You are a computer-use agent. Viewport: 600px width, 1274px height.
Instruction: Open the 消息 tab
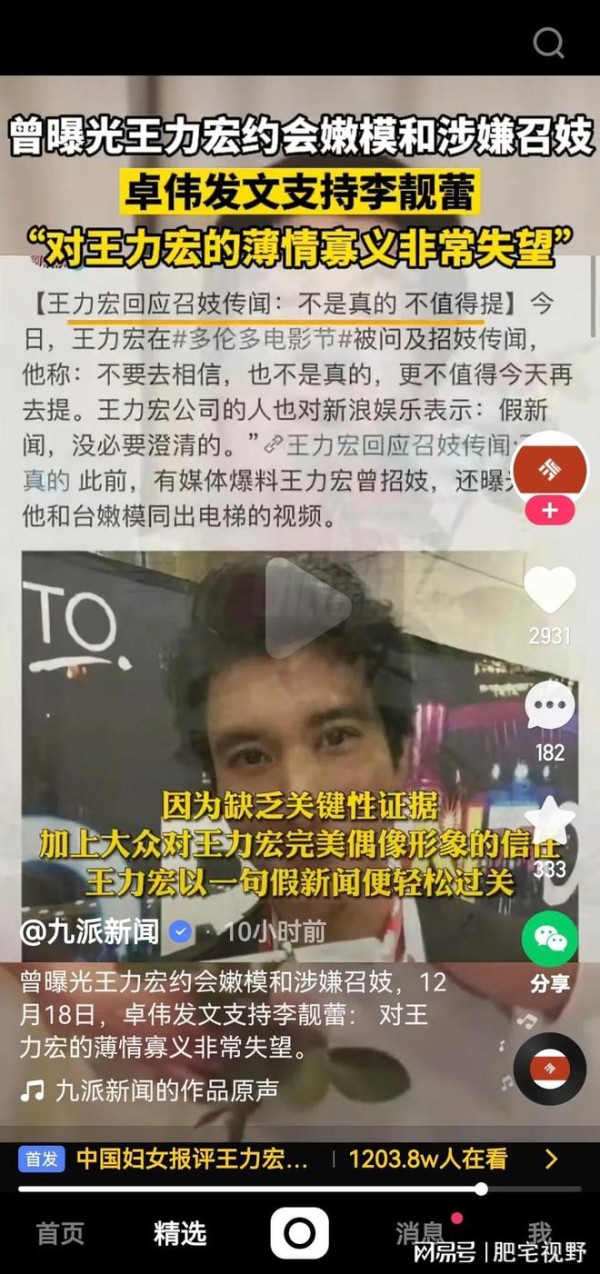pos(420,1233)
